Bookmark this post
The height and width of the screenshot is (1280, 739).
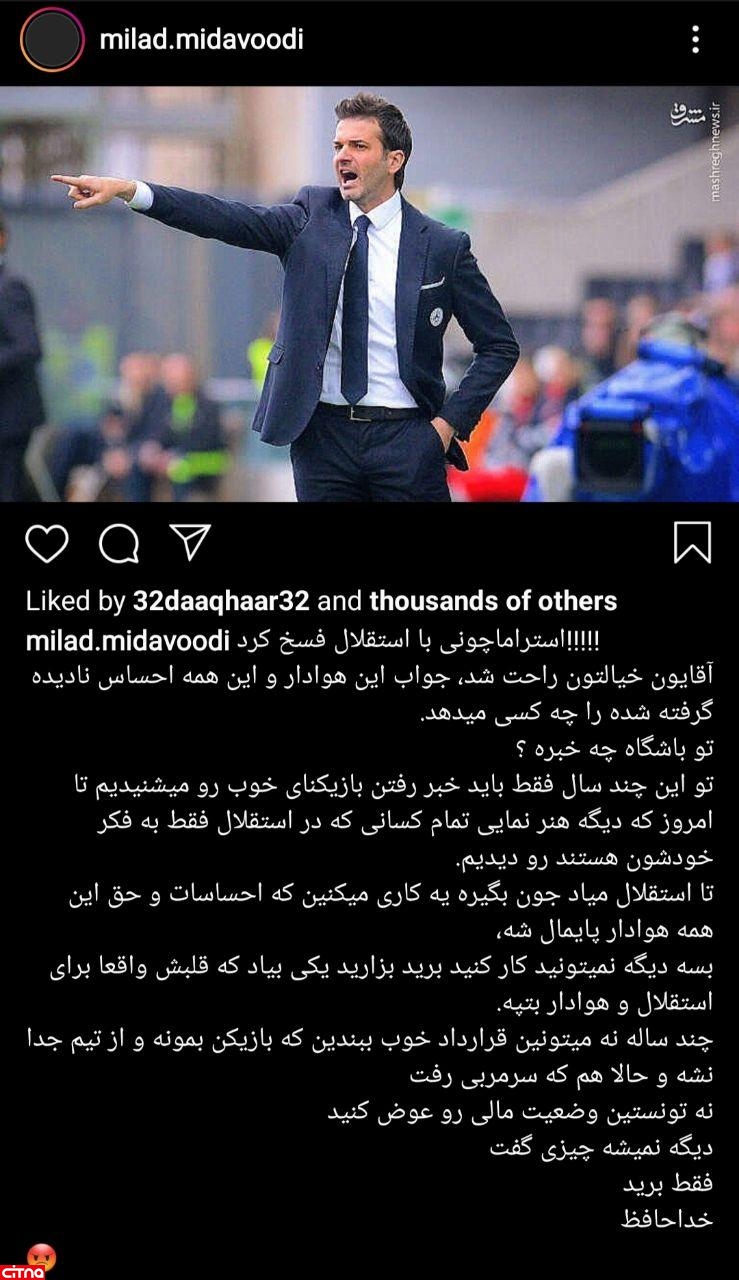(x=692, y=543)
